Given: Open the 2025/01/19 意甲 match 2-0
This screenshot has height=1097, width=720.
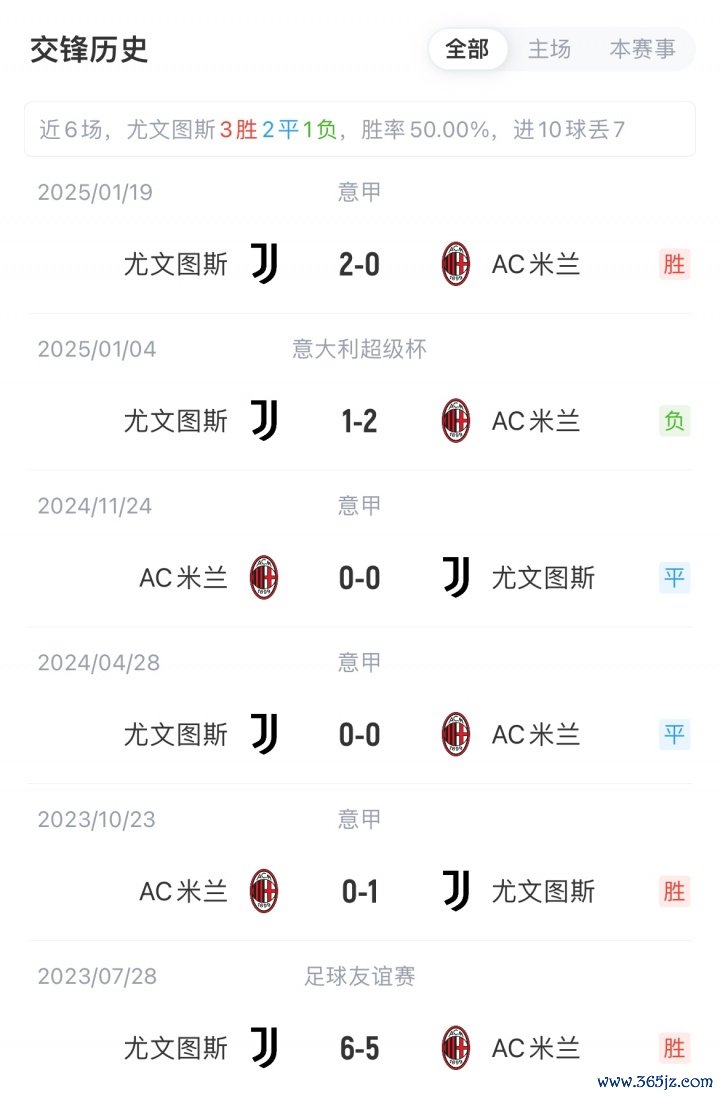Looking at the screenshot, I should (x=359, y=264).
